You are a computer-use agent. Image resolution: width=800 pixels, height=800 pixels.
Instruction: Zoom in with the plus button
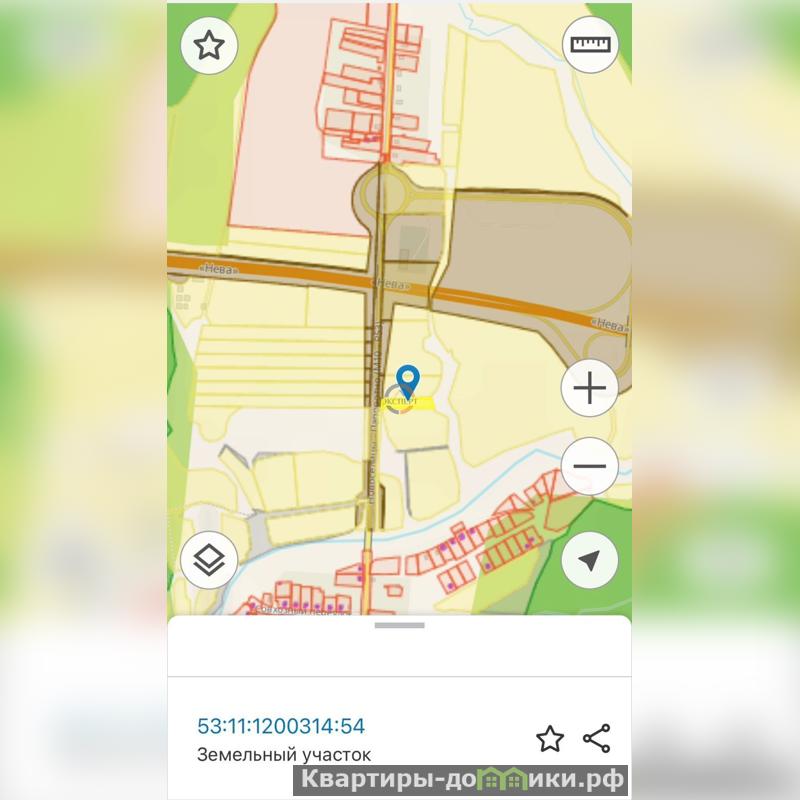(x=590, y=387)
